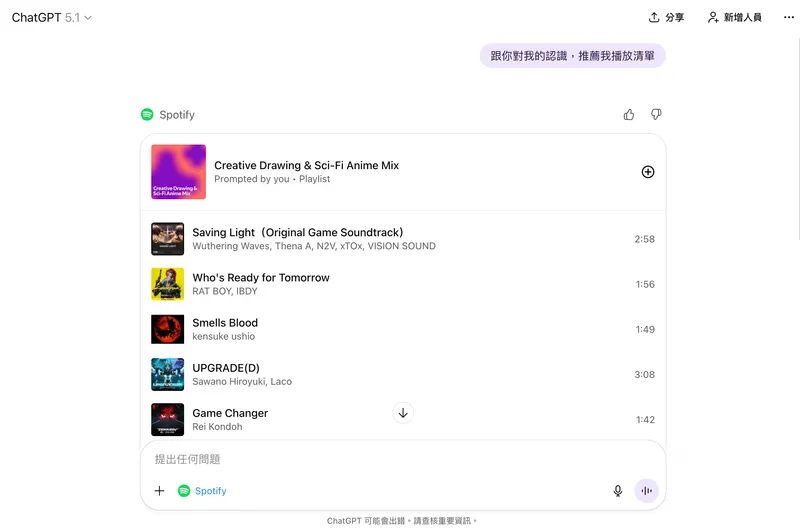The width and height of the screenshot is (800, 532).
Task: Open the Game Changer track
Action: [230, 413]
